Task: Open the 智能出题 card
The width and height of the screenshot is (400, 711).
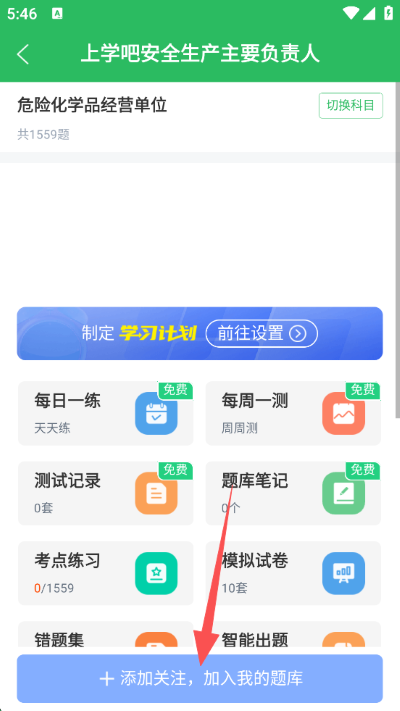Action: click(x=293, y=638)
